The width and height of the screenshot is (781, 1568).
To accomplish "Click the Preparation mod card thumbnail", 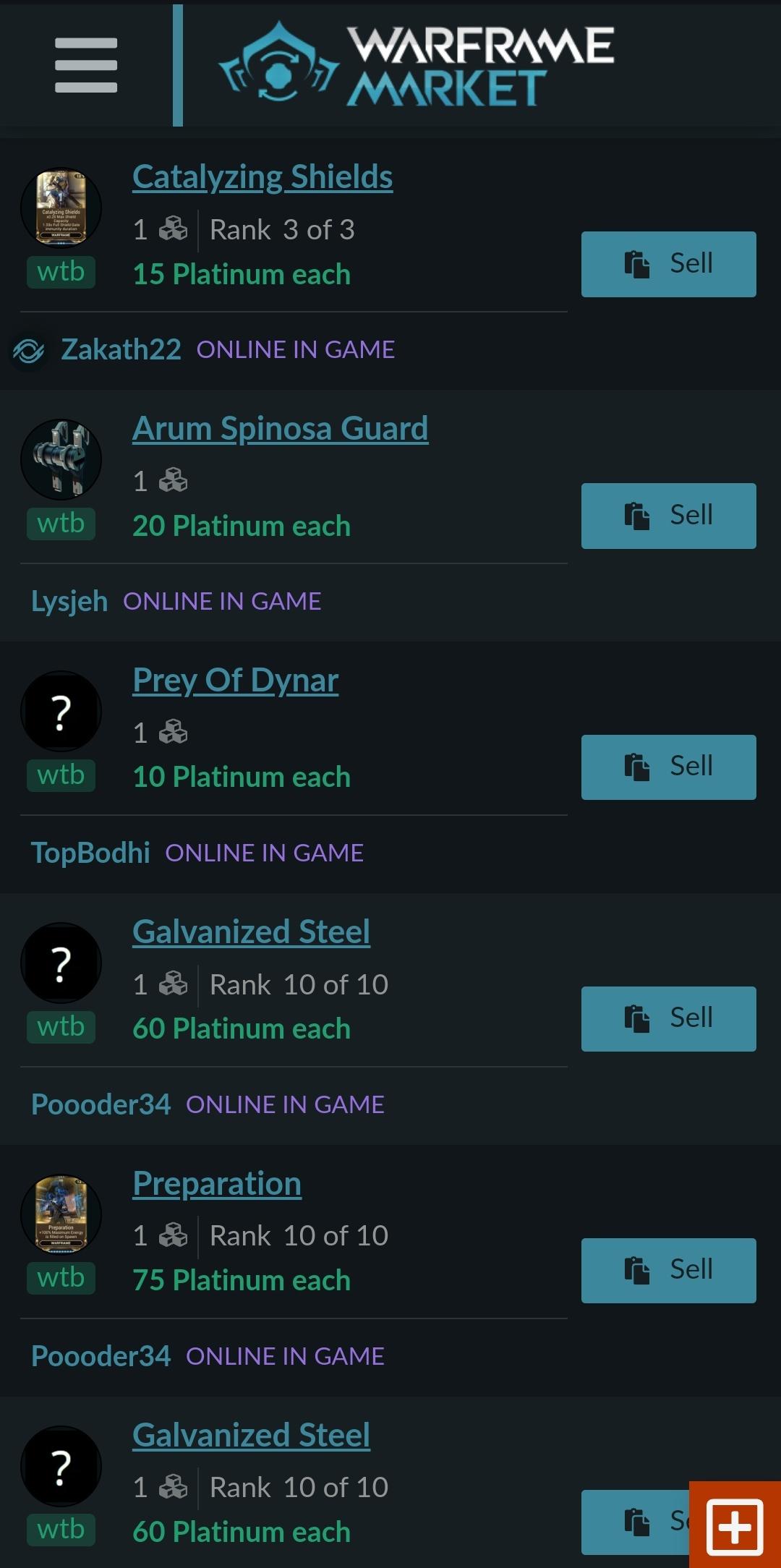I will point(61,1215).
